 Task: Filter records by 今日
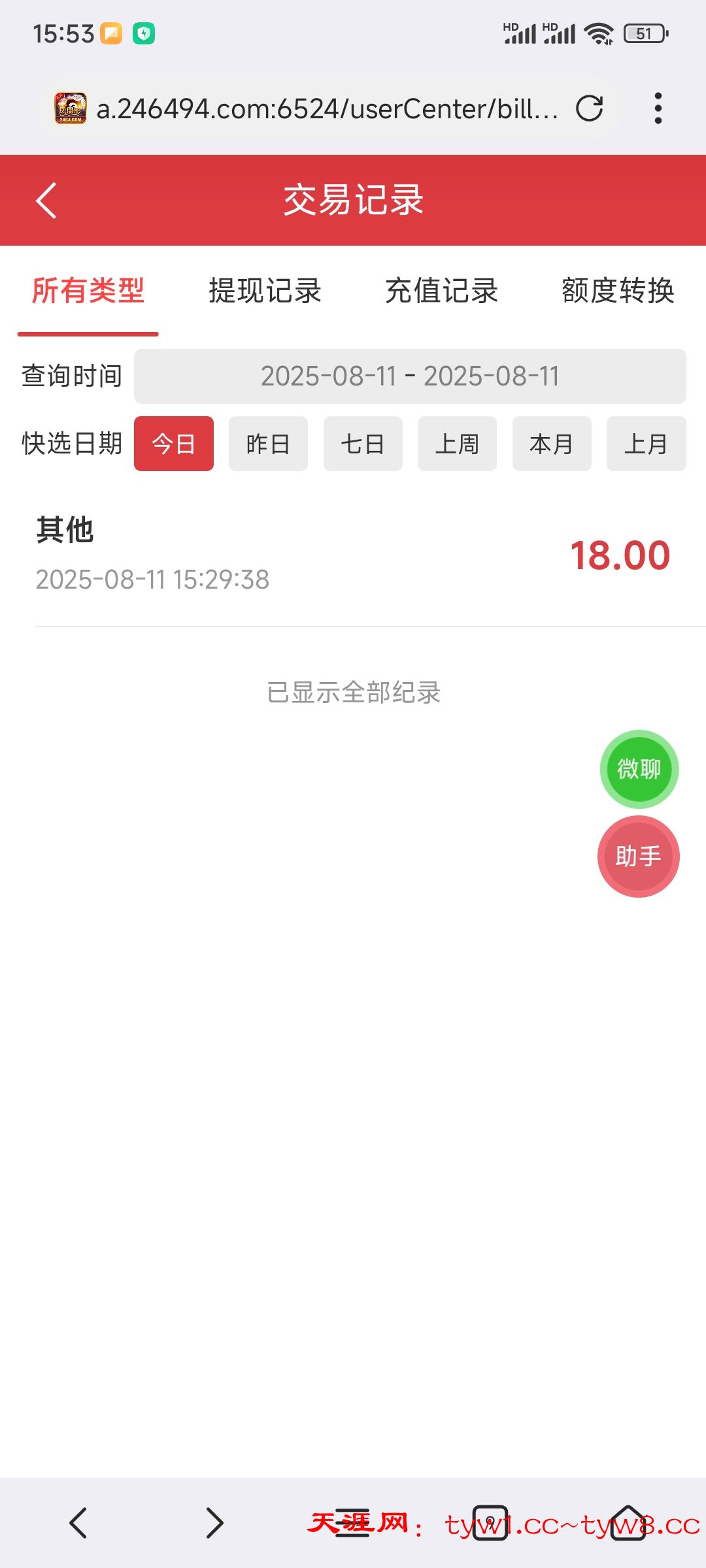pyautogui.click(x=174, y=444)
